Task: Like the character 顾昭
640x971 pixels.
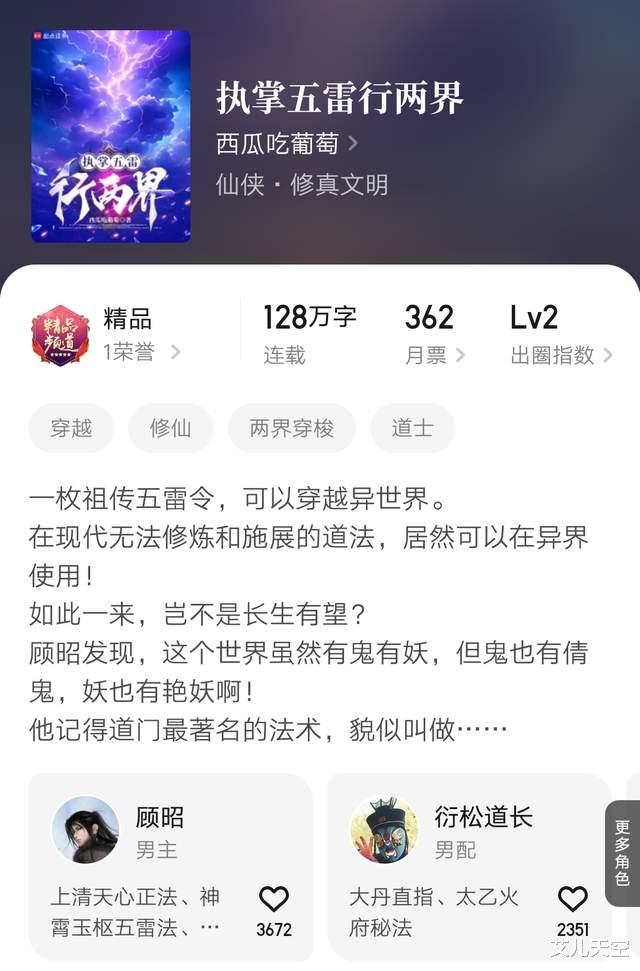Action: tap(273, 899)
